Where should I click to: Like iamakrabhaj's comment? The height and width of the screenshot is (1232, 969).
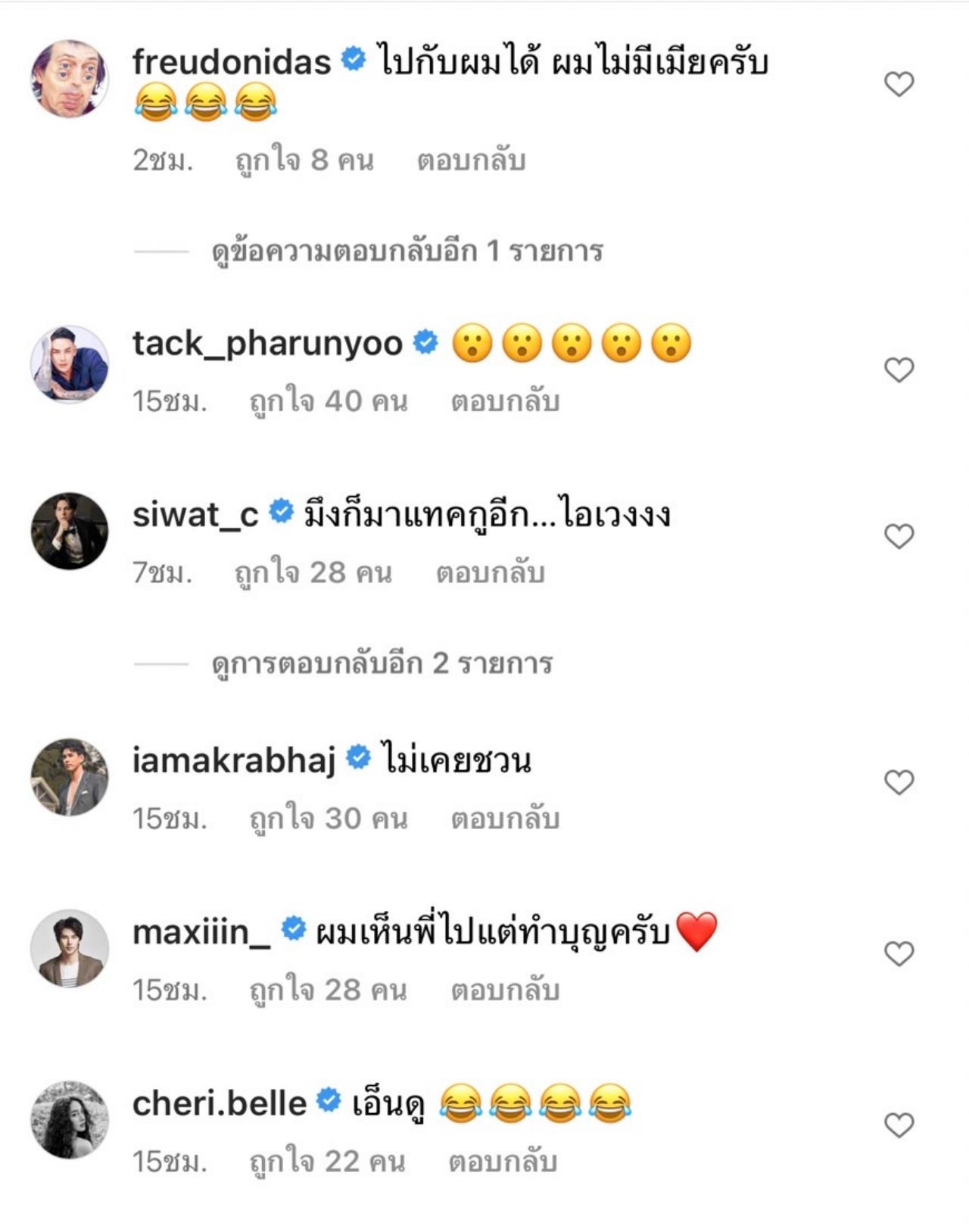pos(899,782)
